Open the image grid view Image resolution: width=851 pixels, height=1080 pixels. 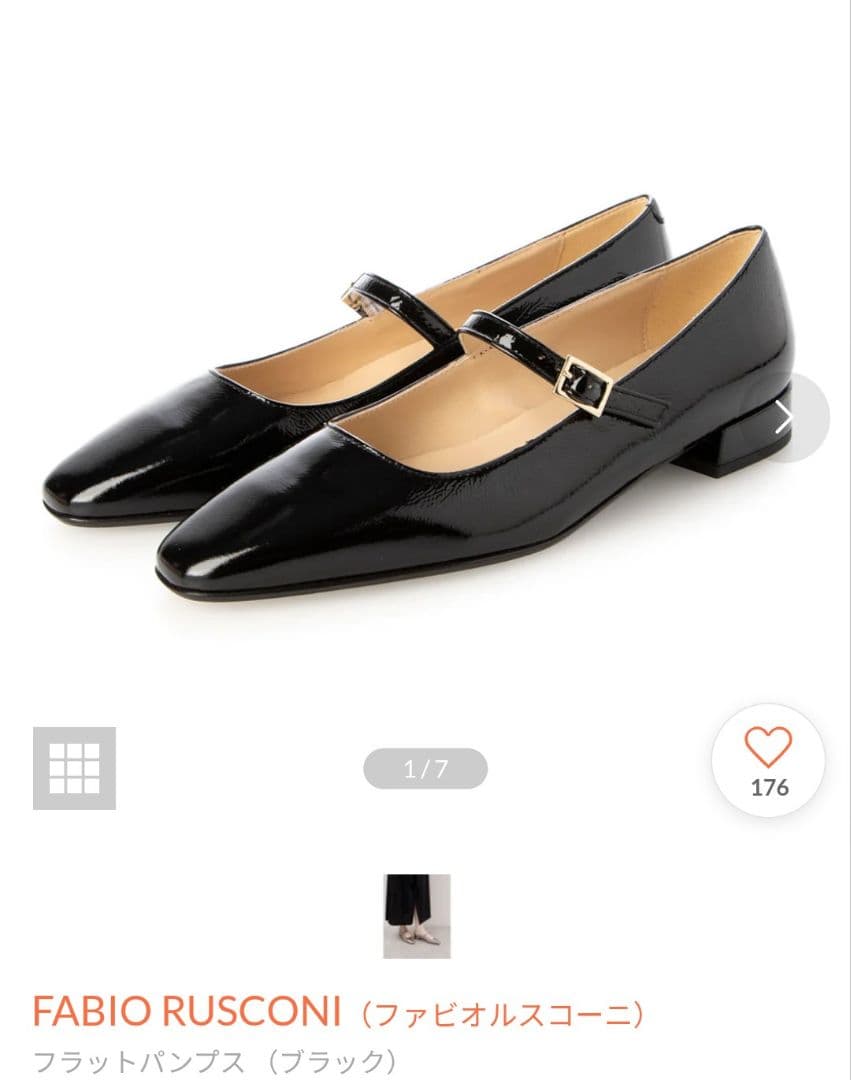[x=74, y=768]
